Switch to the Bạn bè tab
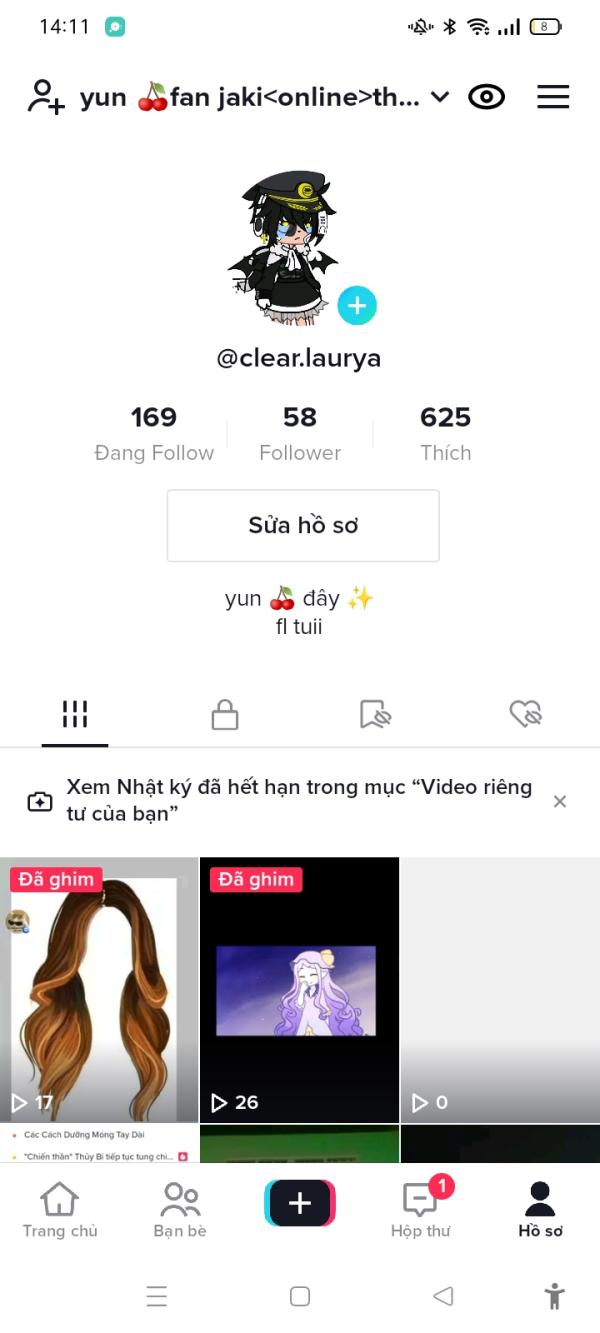600x1333 pixels. [x=180, y=1210]
